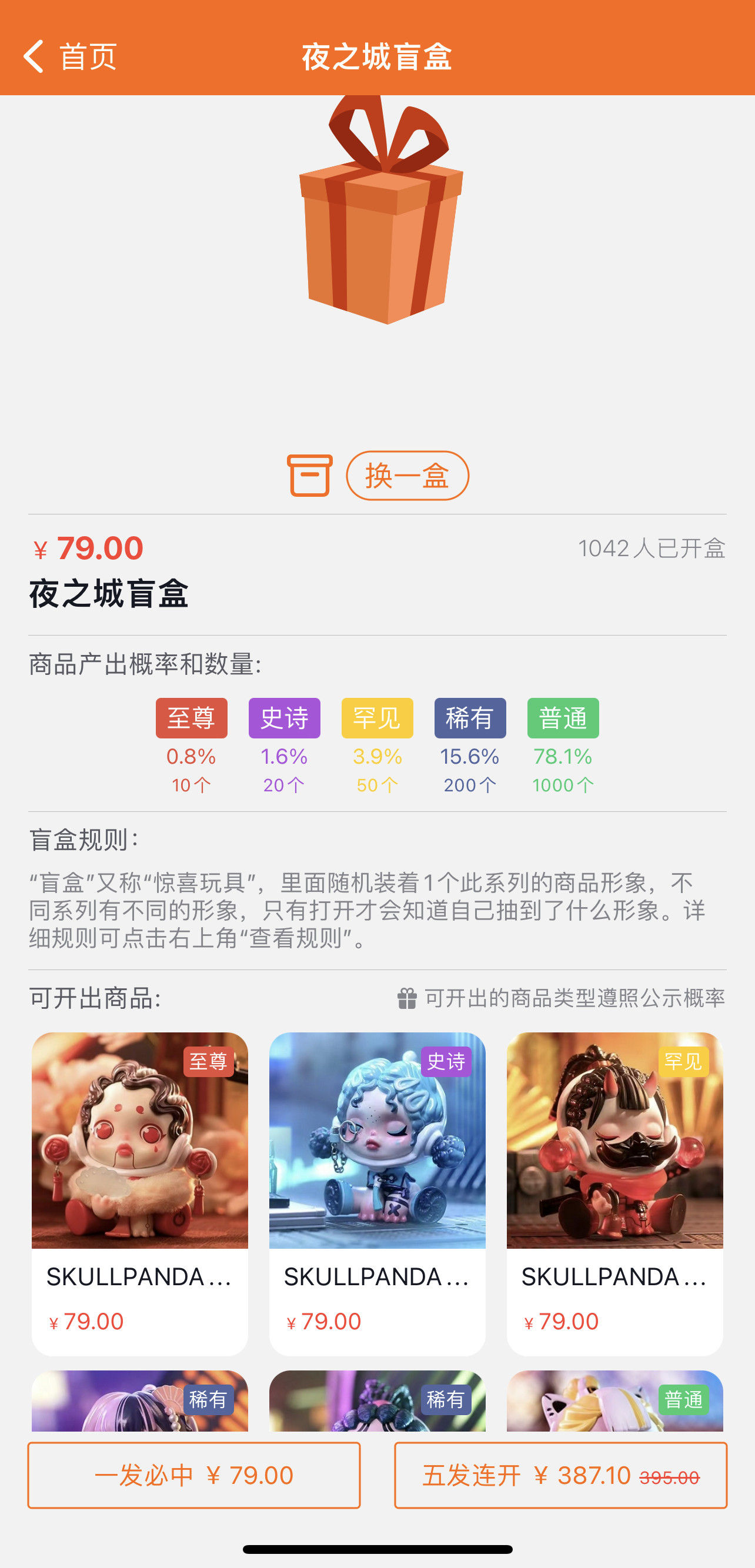This screenshot has width=755, height=1568.
Task: Go back to 首页
Action: [x=69, y=56]
